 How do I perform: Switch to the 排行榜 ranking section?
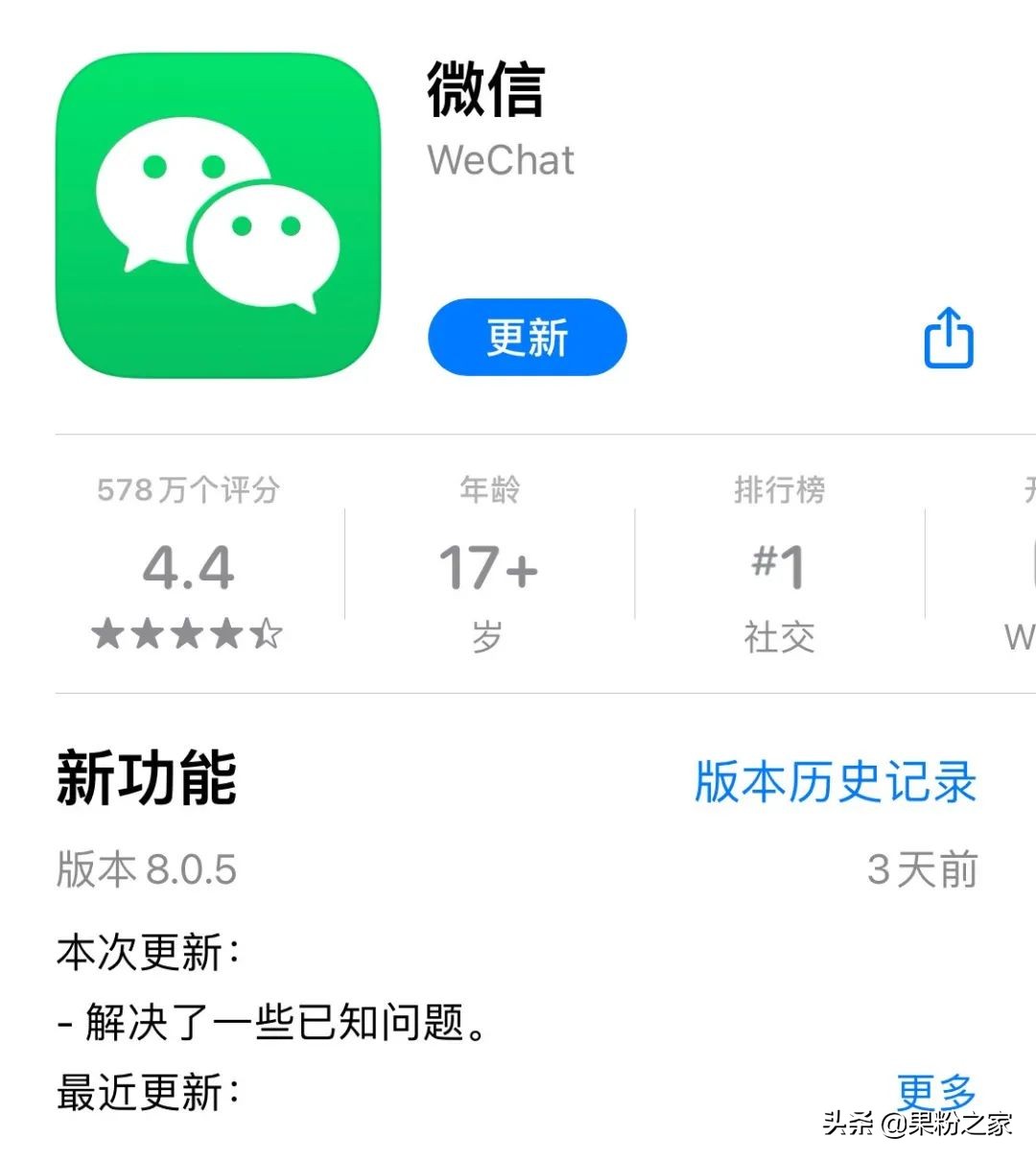(780, 490)
